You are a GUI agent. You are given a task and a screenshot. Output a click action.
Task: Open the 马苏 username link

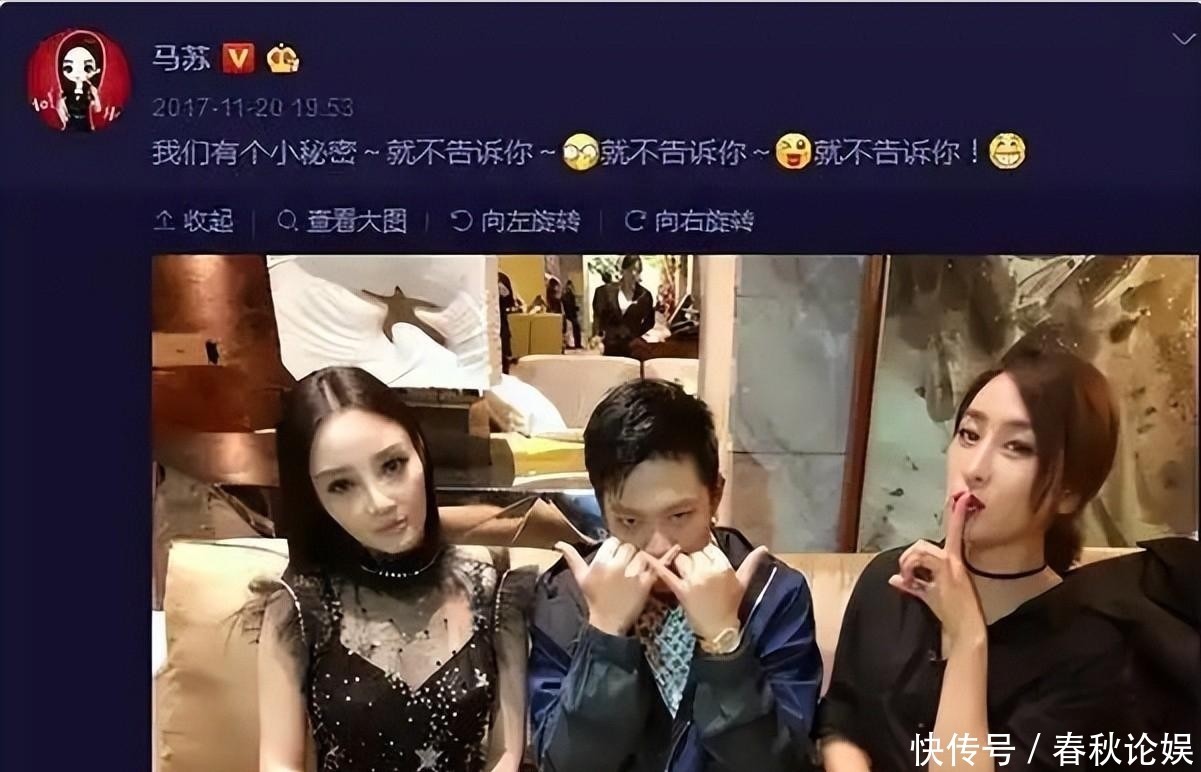180,58
